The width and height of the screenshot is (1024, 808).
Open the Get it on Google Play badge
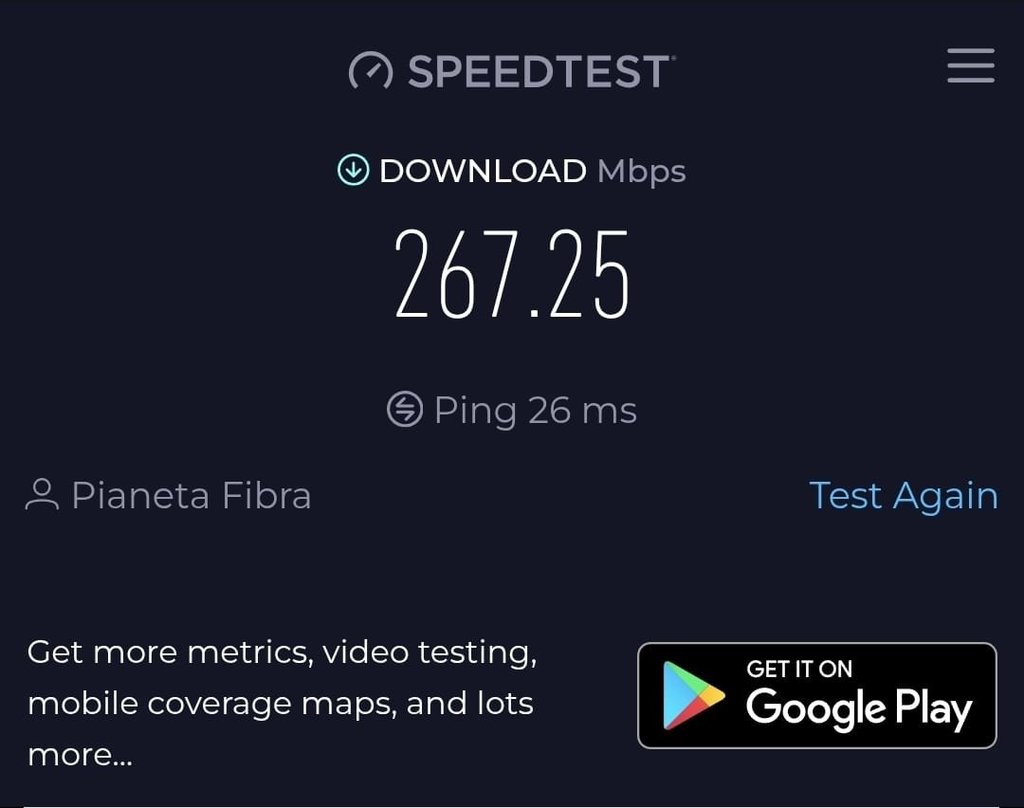(x=817, y=696)
